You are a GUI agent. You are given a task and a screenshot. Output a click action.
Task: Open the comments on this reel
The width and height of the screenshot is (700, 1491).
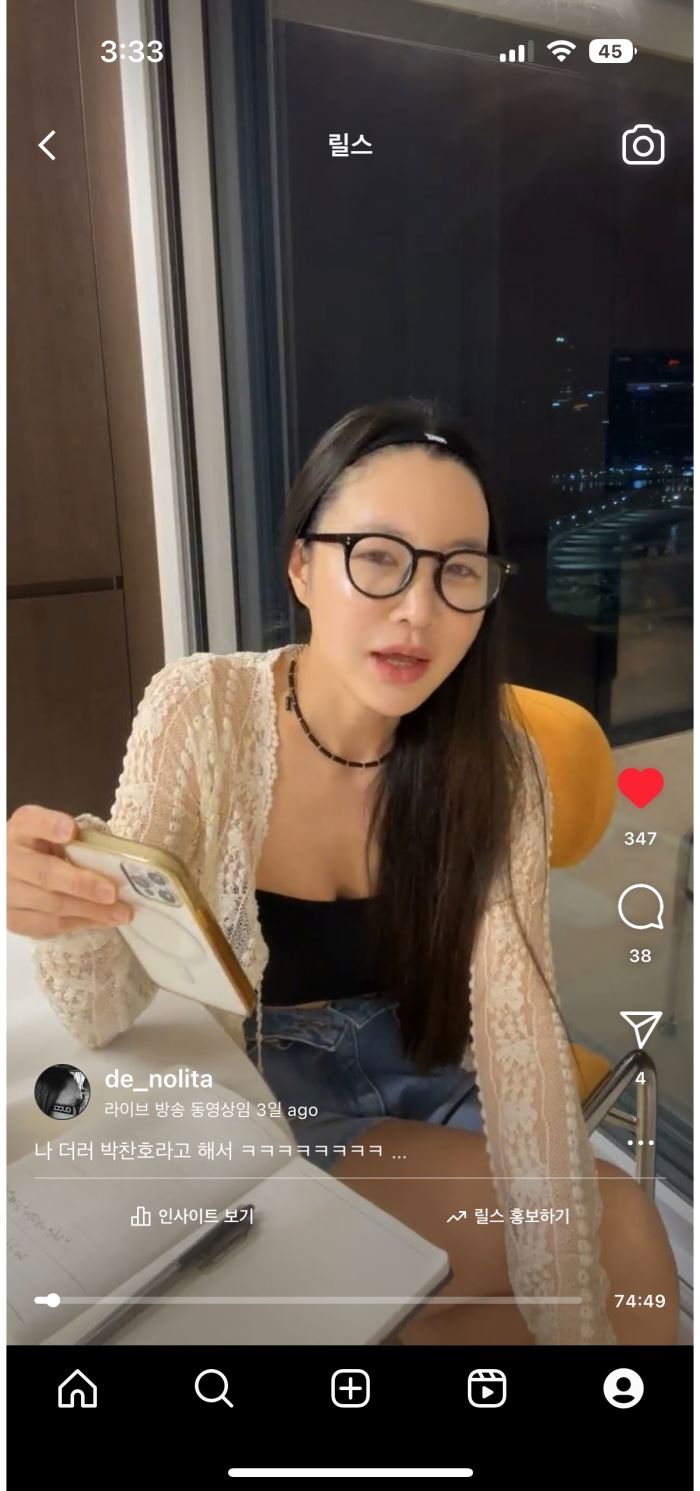640,907
